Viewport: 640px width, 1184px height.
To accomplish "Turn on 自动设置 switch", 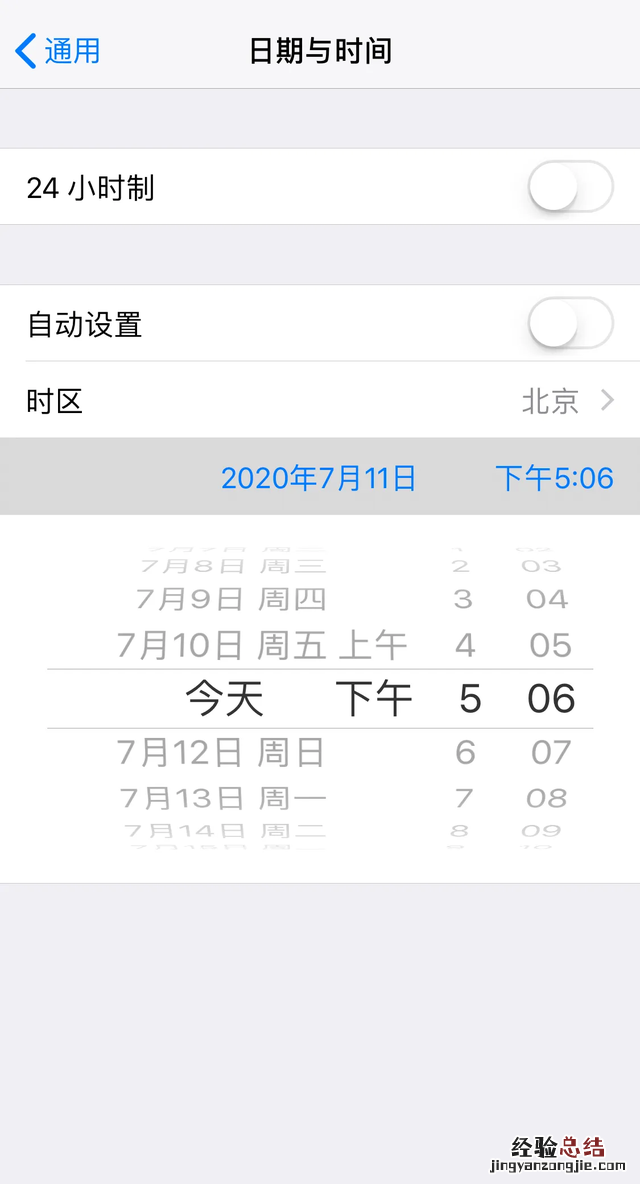I will [x=570, y=324].
